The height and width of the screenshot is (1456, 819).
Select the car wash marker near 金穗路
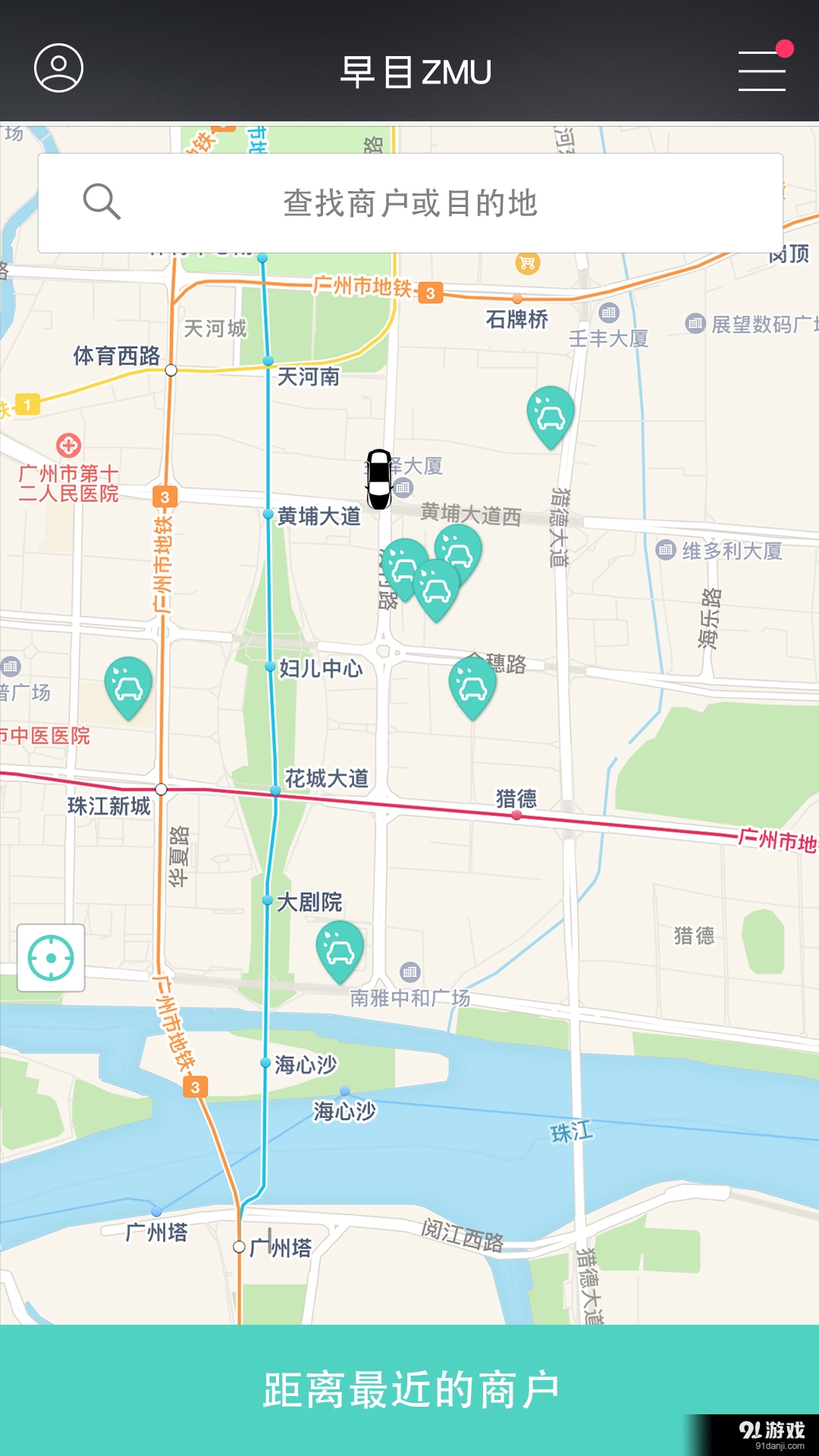[x=472, y=685]
